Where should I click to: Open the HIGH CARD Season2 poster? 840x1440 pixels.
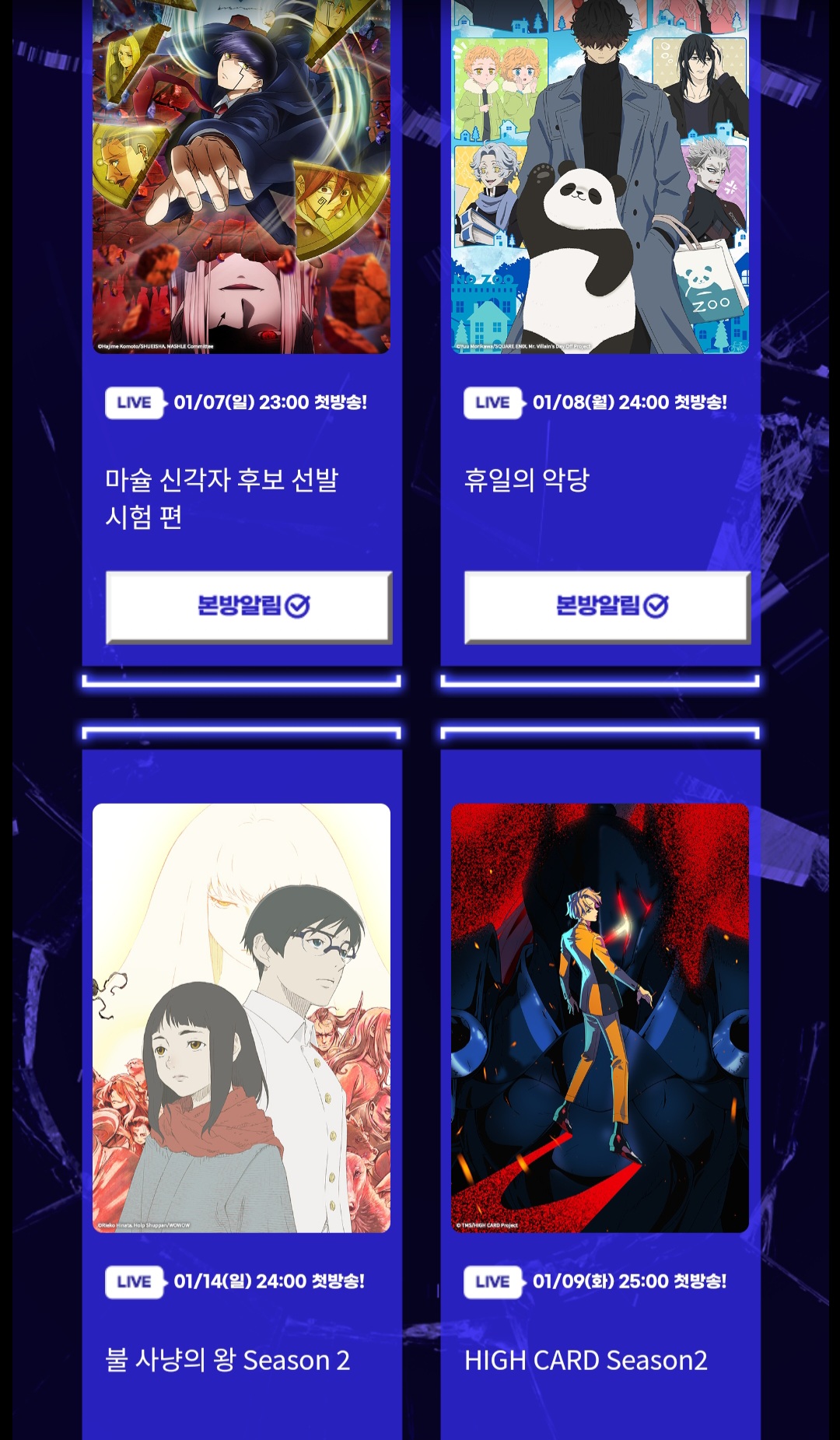click(600, 1017)
